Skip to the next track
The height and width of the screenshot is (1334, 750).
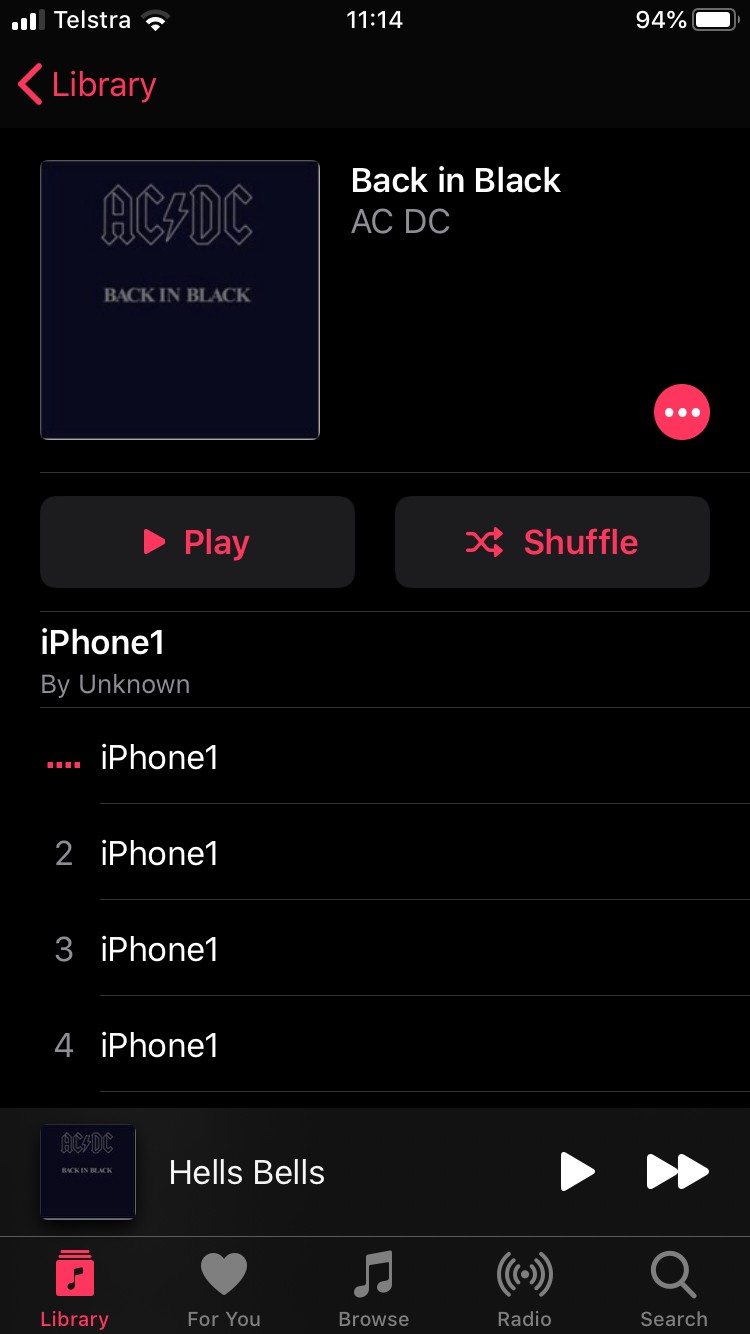coord(678,1172)
